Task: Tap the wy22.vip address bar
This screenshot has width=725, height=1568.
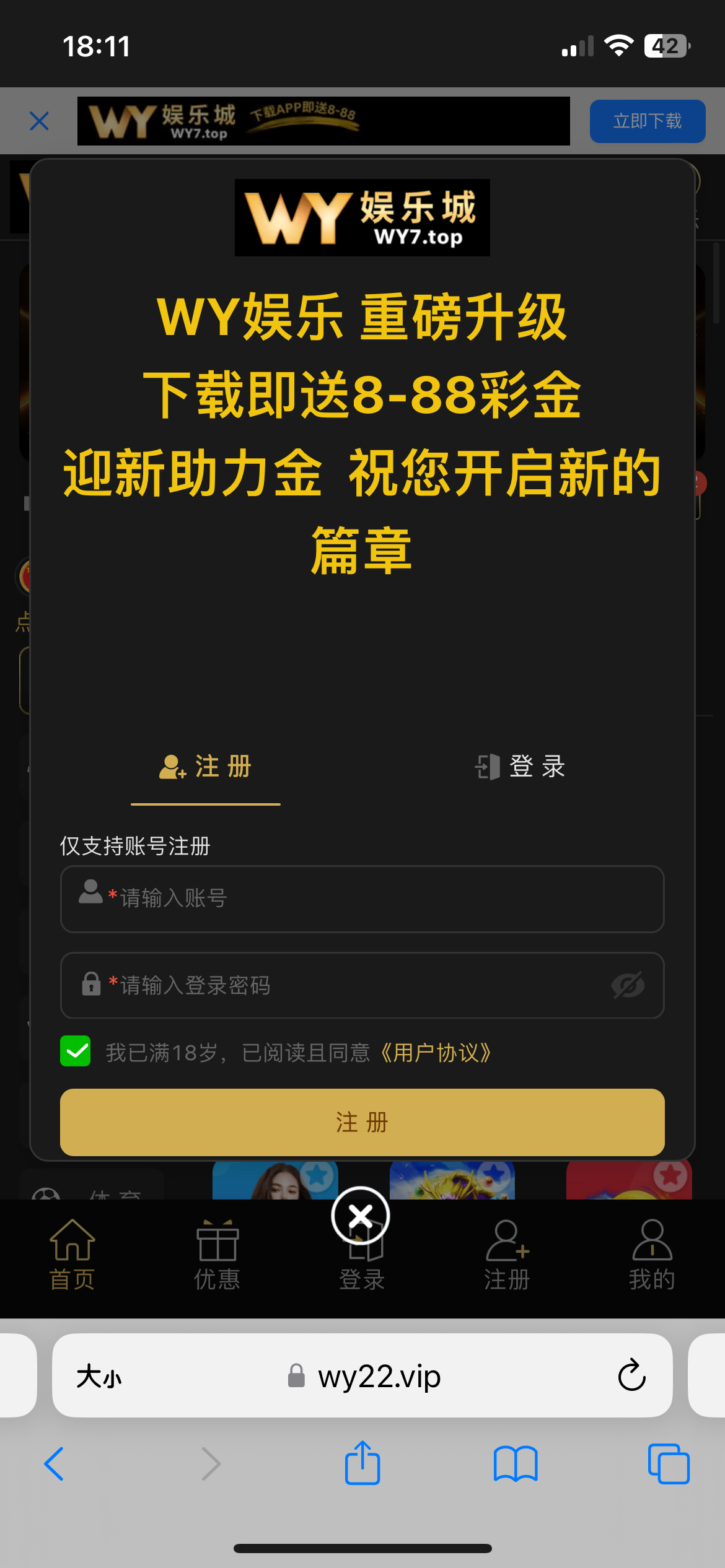Action: click(364, 1376)
